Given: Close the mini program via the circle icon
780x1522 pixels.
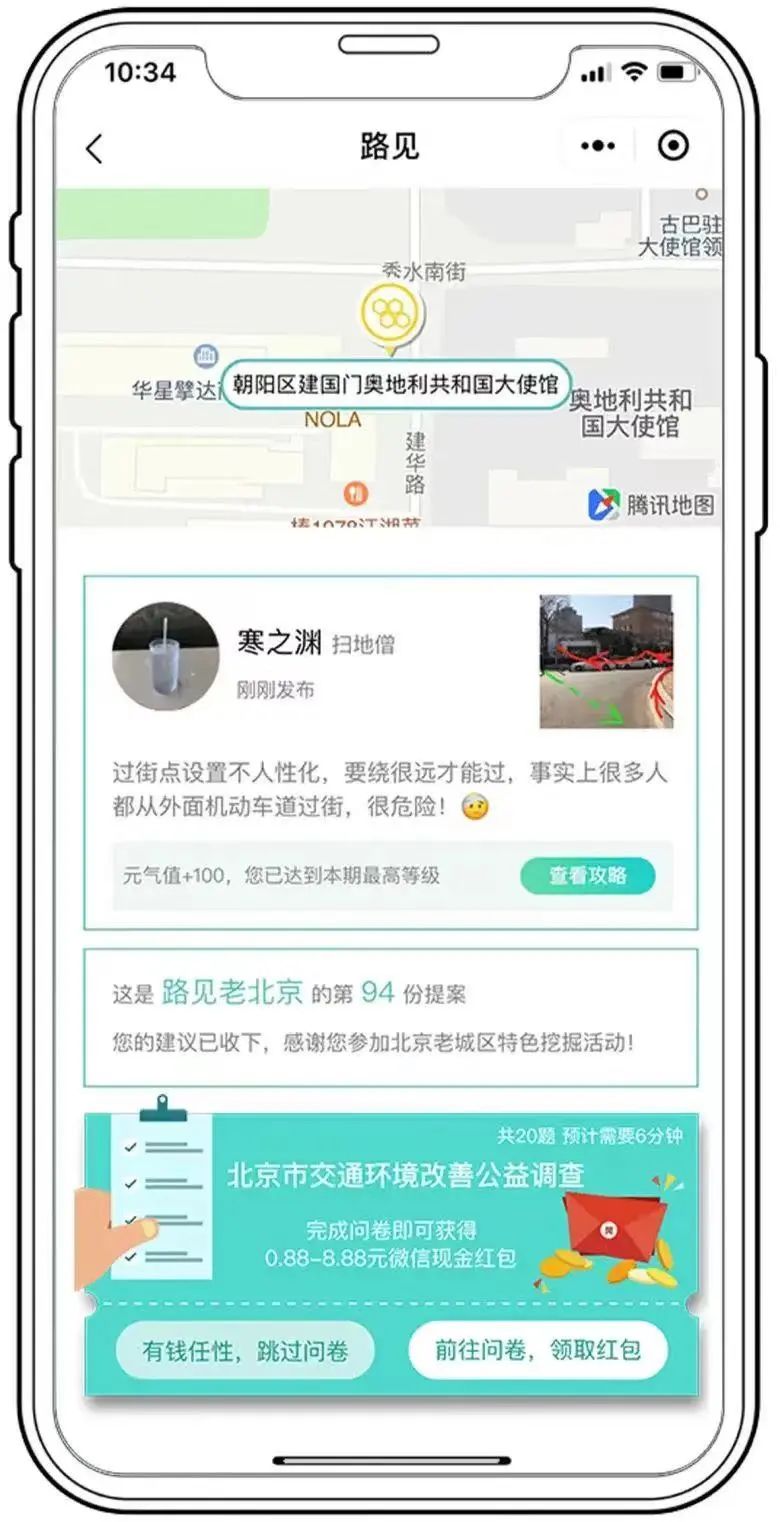Looking at the screenshot, I should click(x=673, y=147).
